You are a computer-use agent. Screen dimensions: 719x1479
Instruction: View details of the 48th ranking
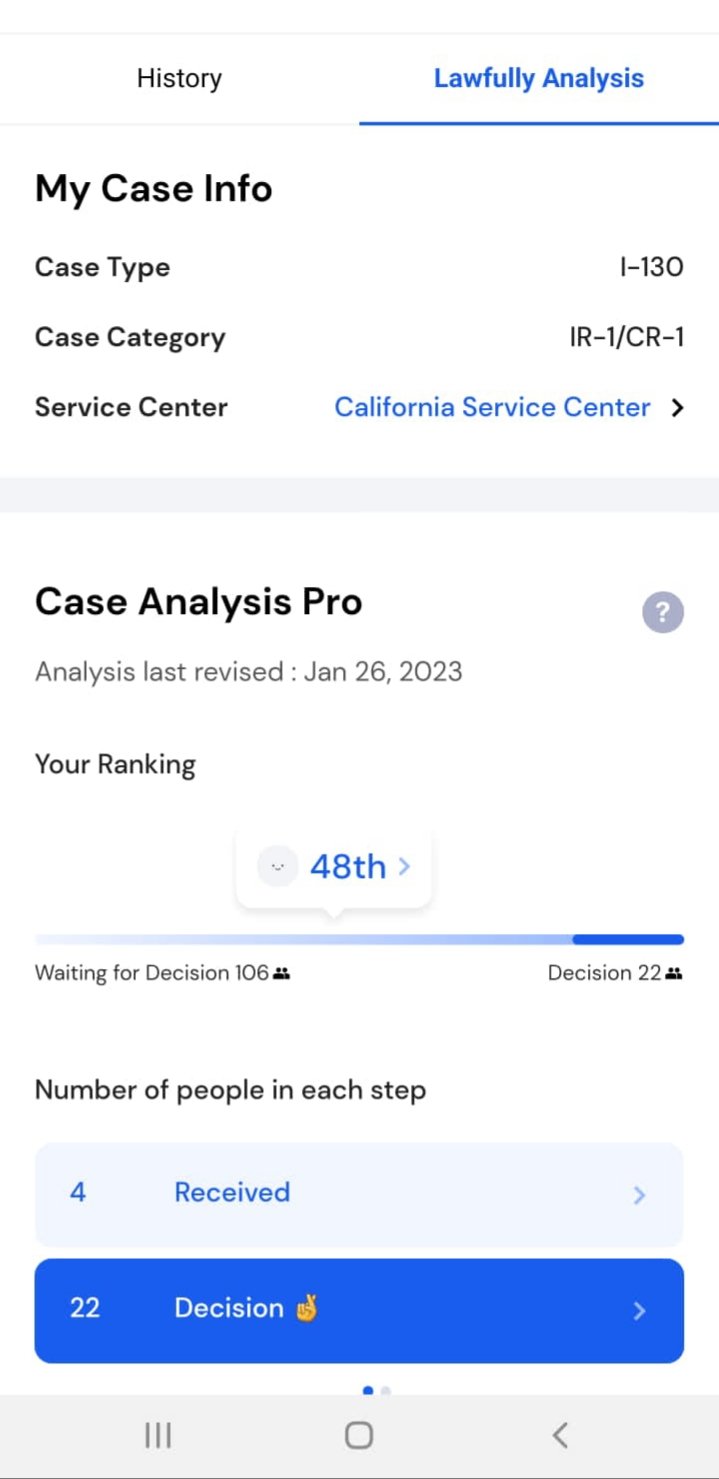pyautogui.click(x=334, y=866)
